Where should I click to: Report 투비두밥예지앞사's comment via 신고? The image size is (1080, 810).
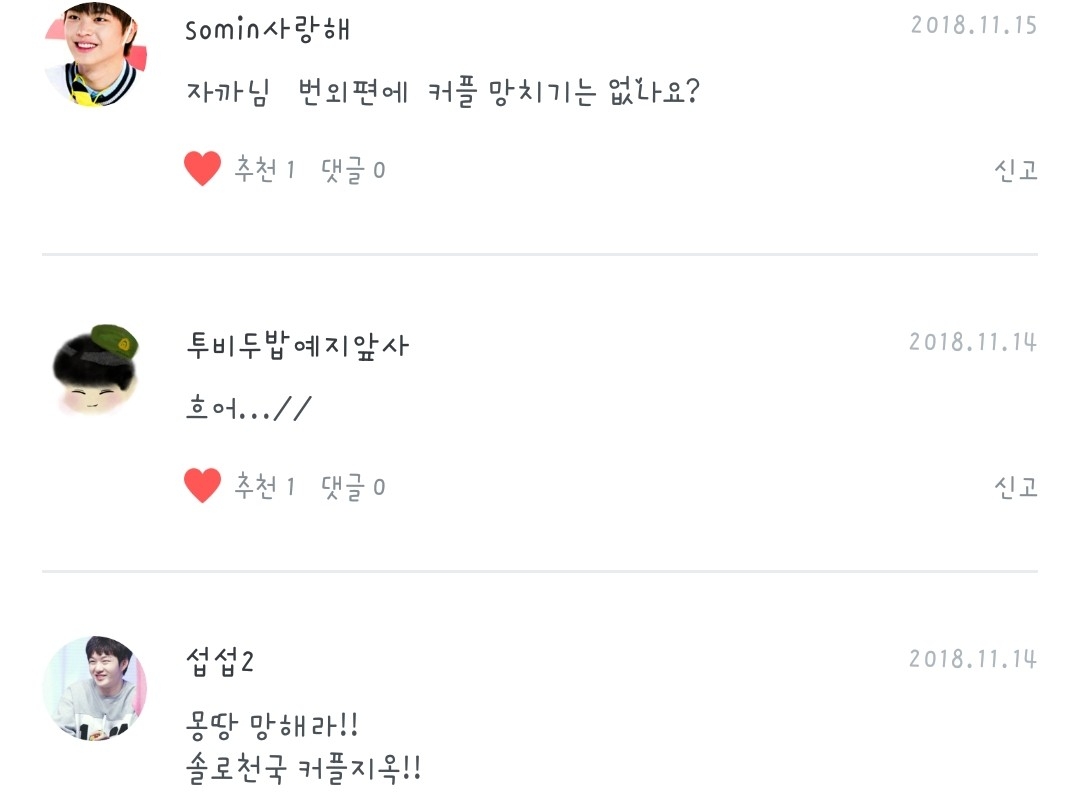point(1015,486)
